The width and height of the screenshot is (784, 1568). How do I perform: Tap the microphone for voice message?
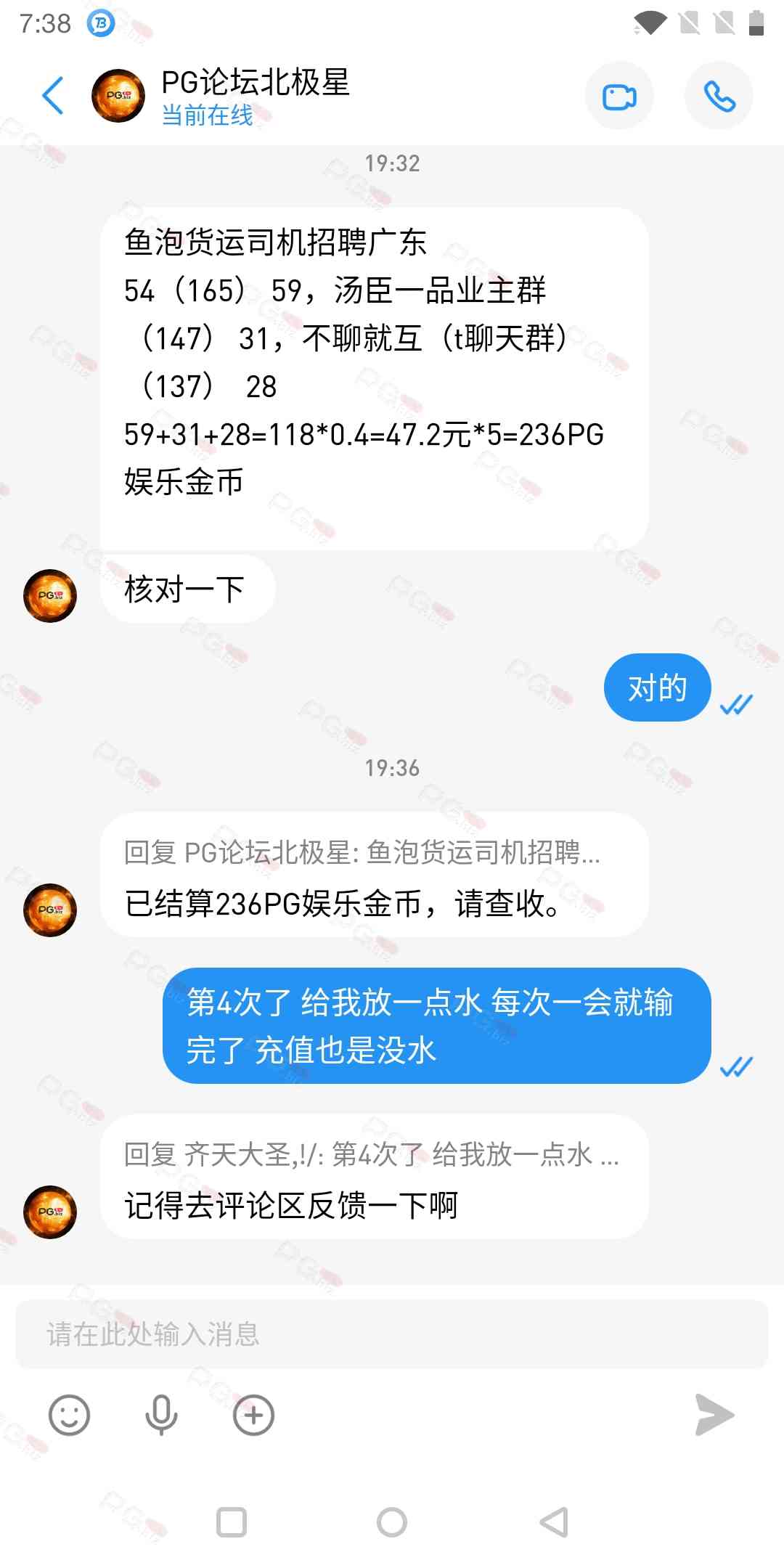click(x=161, y=1415)
